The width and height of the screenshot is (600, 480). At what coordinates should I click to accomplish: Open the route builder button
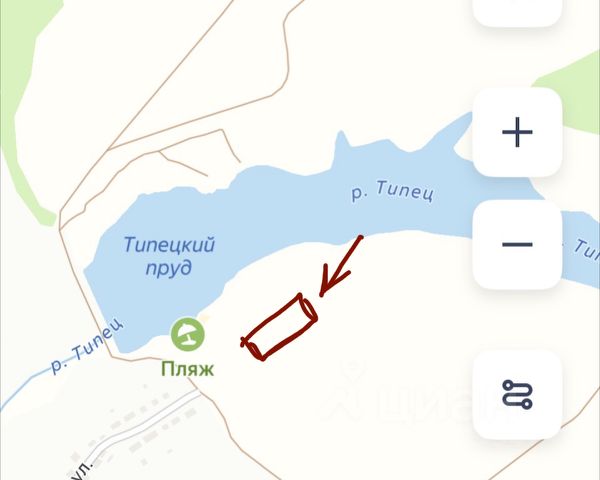(x=517, y=394)
